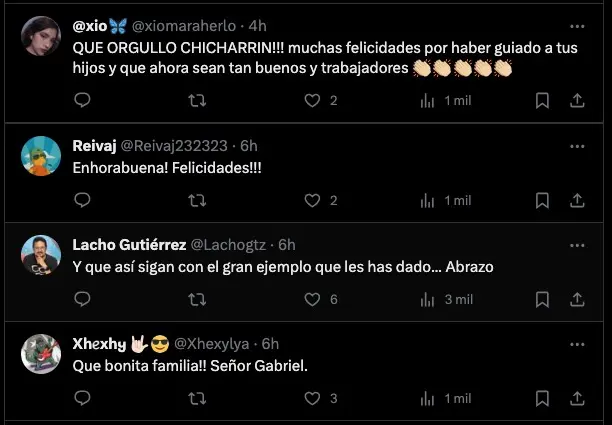Screen dimensions: 612x425
Task: Like @xio's comment
Action: (312, 100)
